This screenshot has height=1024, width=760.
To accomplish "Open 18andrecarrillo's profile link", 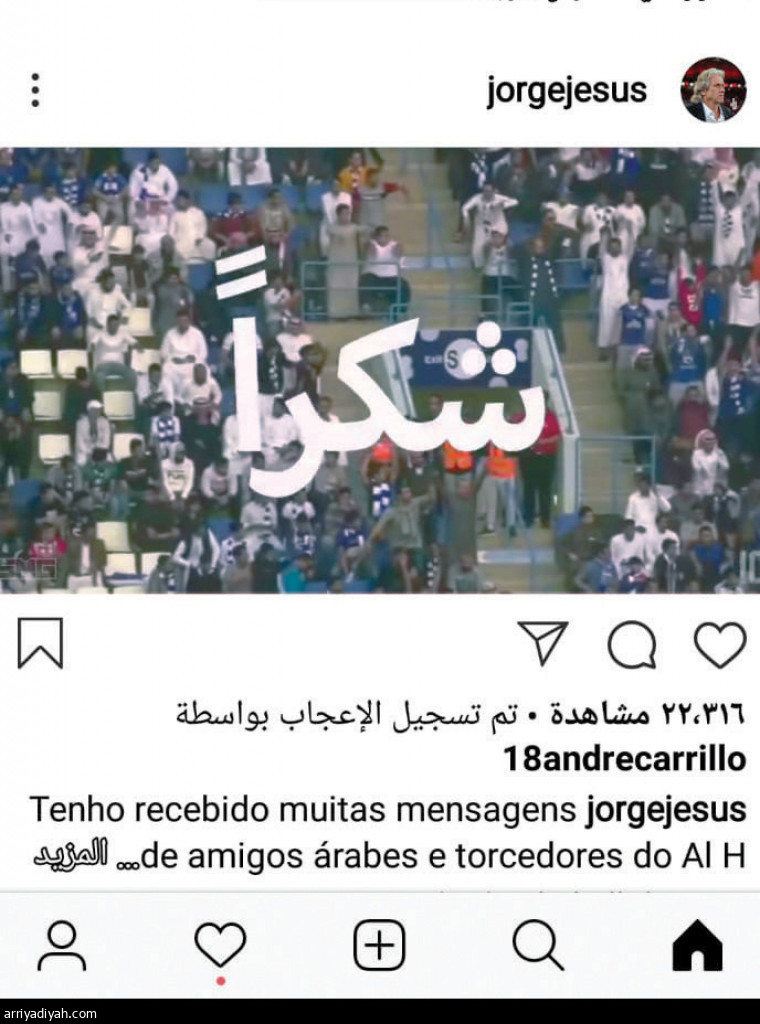I will [624, 759].
